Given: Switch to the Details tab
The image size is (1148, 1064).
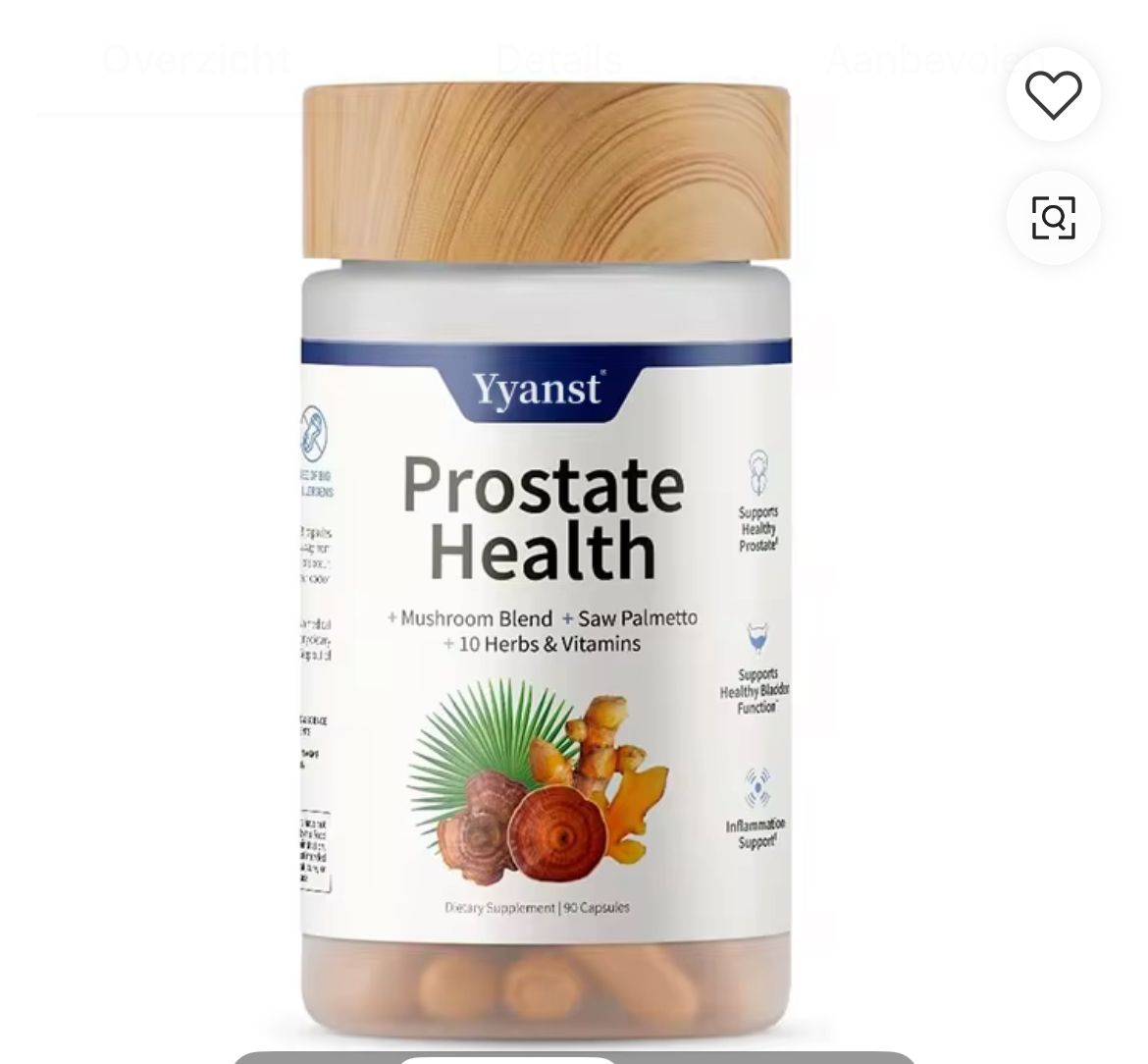Looking at the screenshot, I should [x=558, y=61].
